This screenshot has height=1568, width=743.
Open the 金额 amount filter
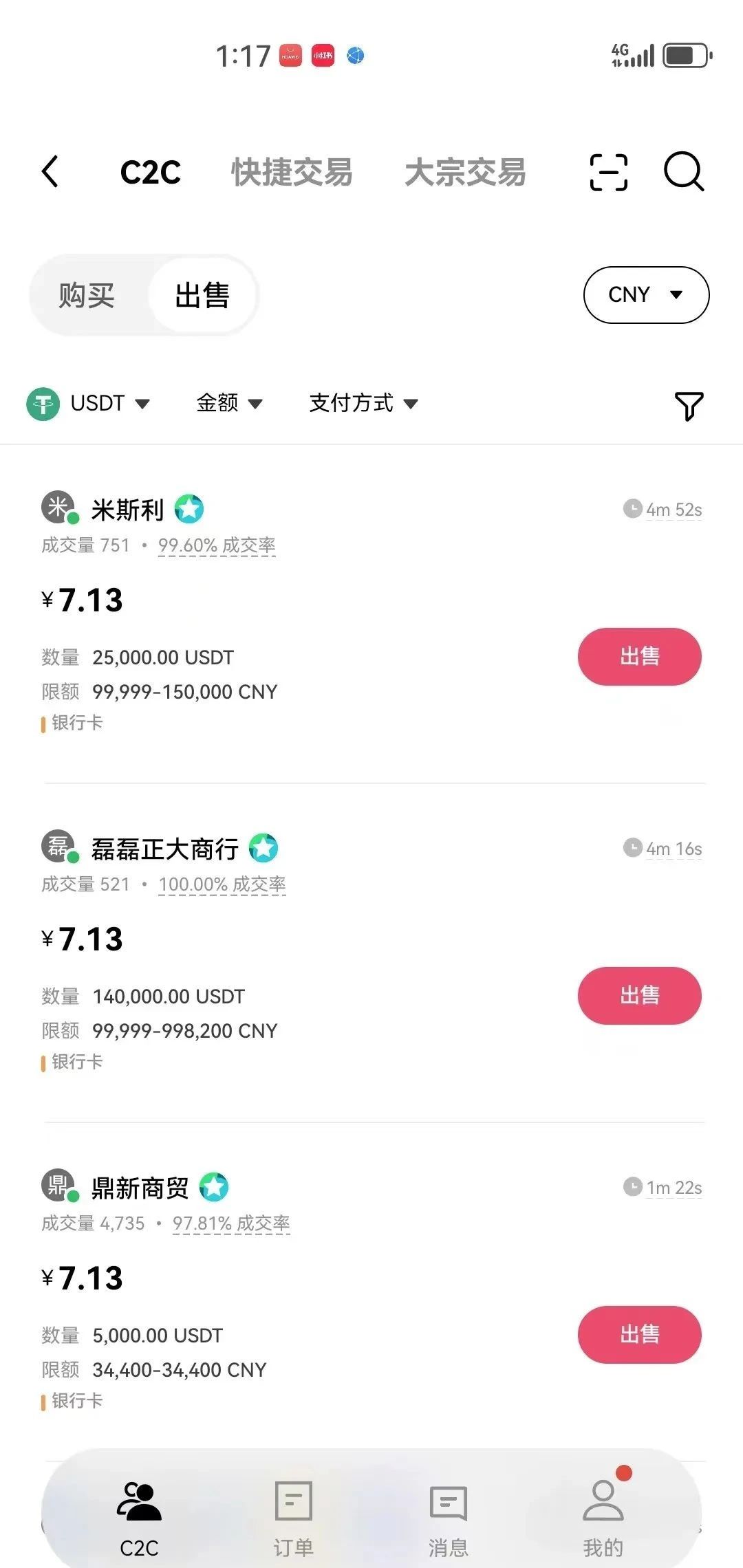tap(230, 404)
